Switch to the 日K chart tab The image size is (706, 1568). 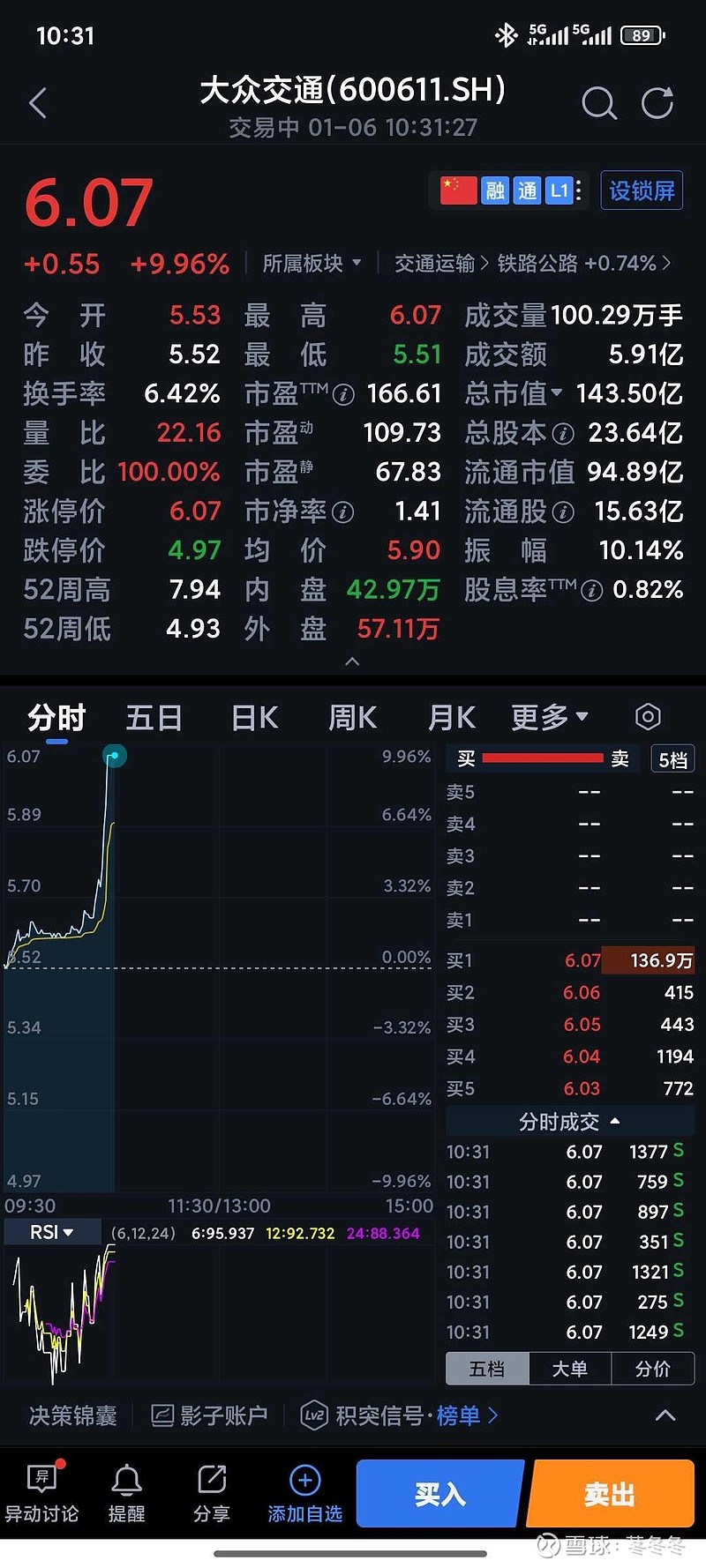(x=254, y=718)
